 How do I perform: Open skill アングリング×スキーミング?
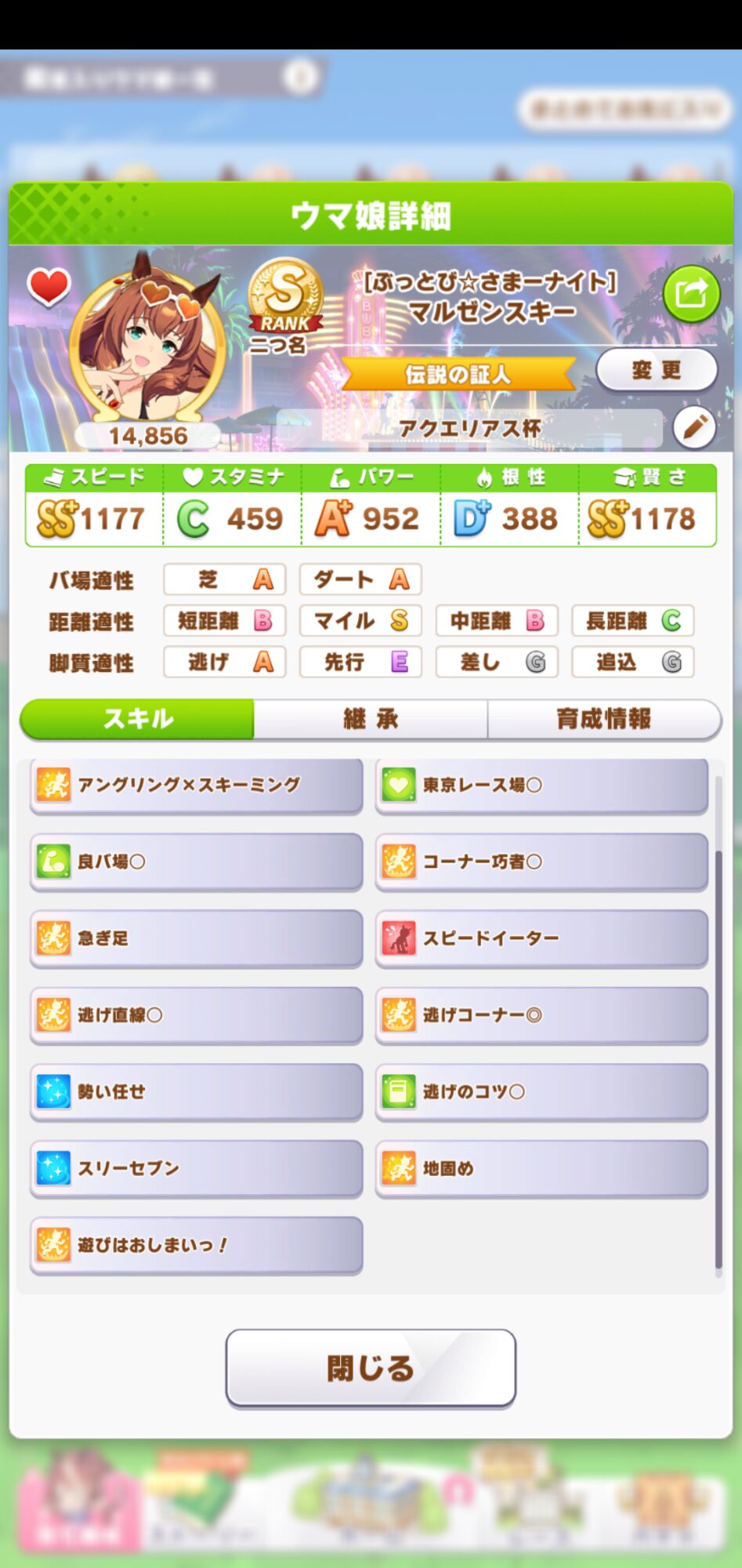pos(197,785)
